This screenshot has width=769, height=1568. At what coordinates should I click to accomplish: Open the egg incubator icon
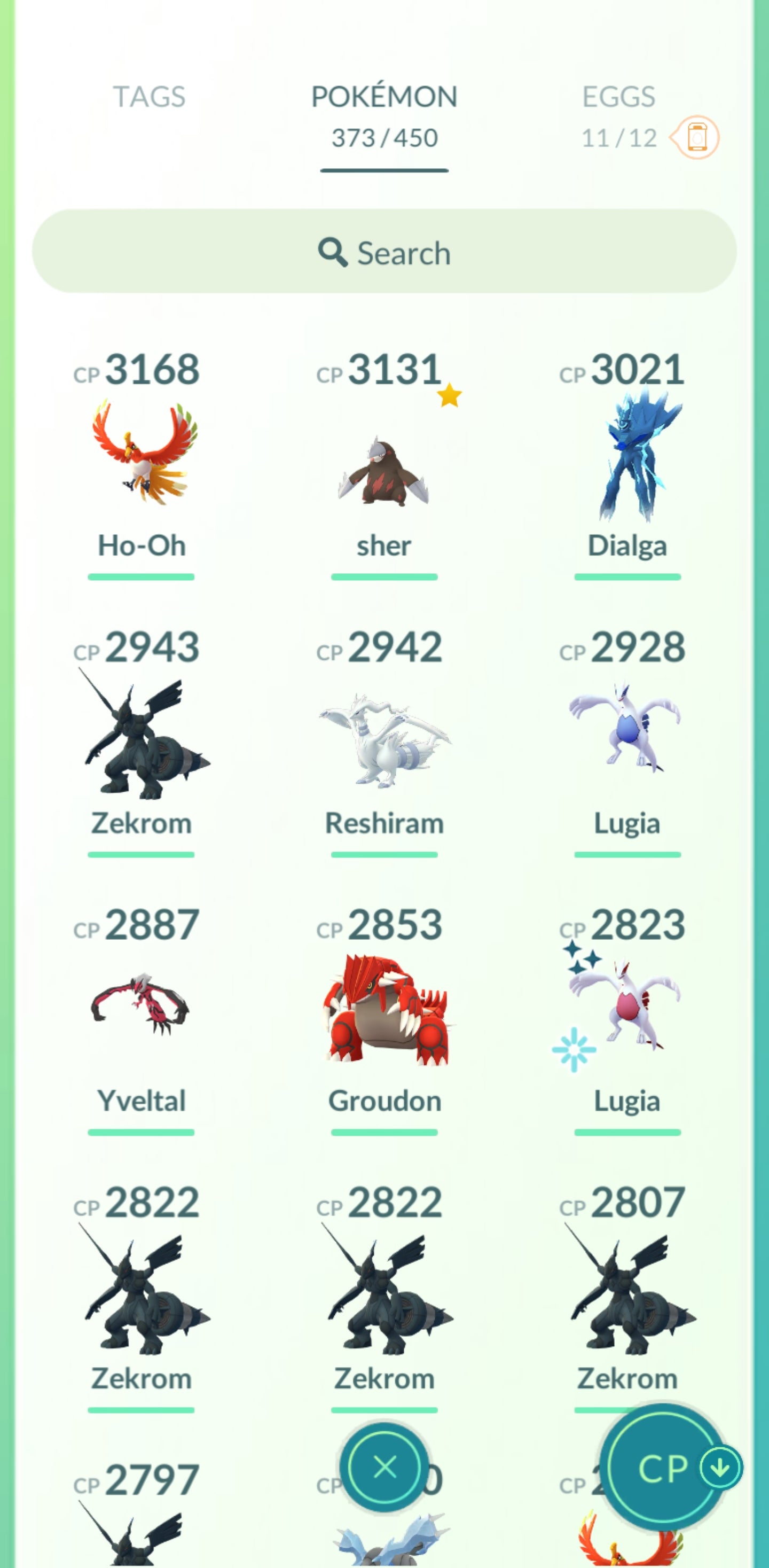pyautogui.click(x=696, y=137)
